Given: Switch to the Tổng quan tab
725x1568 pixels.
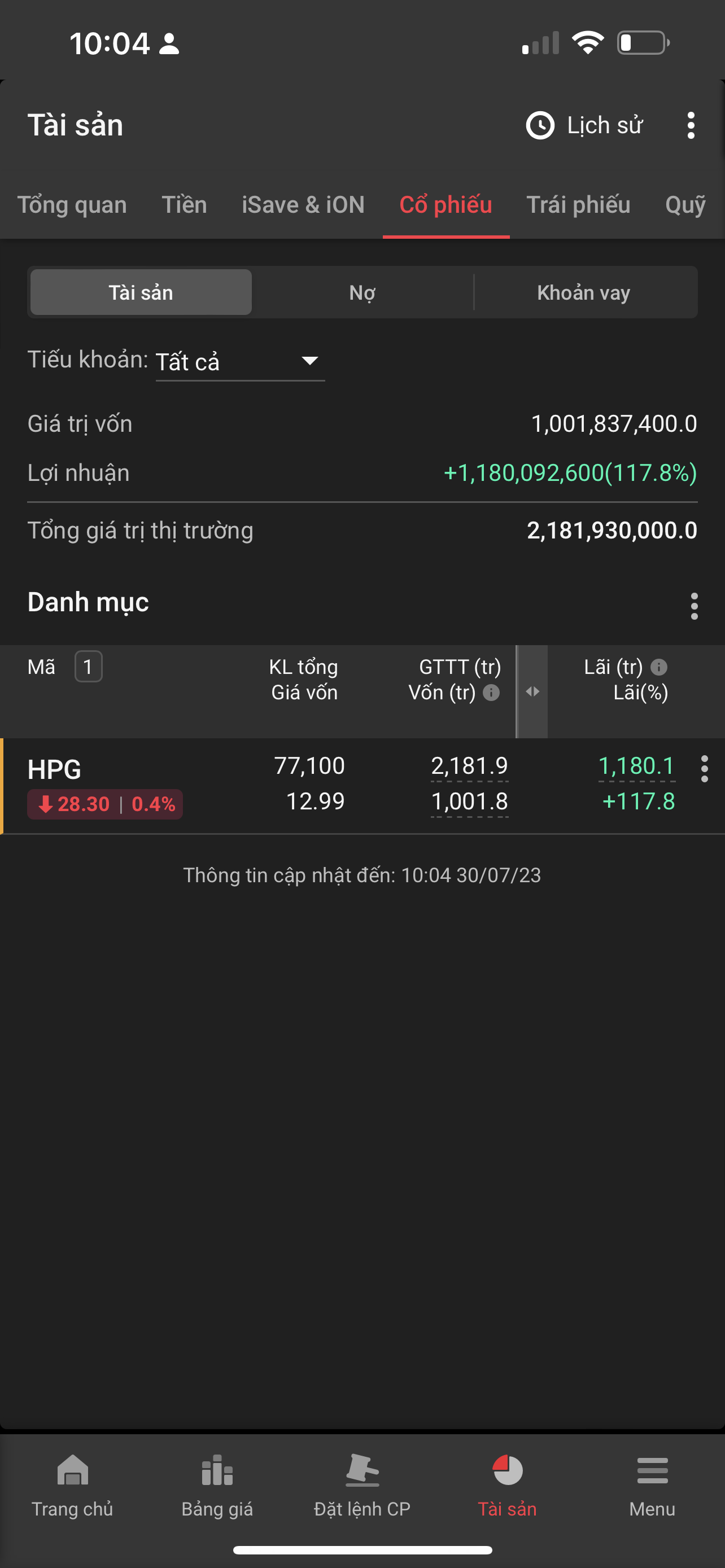Looking at the screenshot, I should pyautogui.click(x=72, y=204).
